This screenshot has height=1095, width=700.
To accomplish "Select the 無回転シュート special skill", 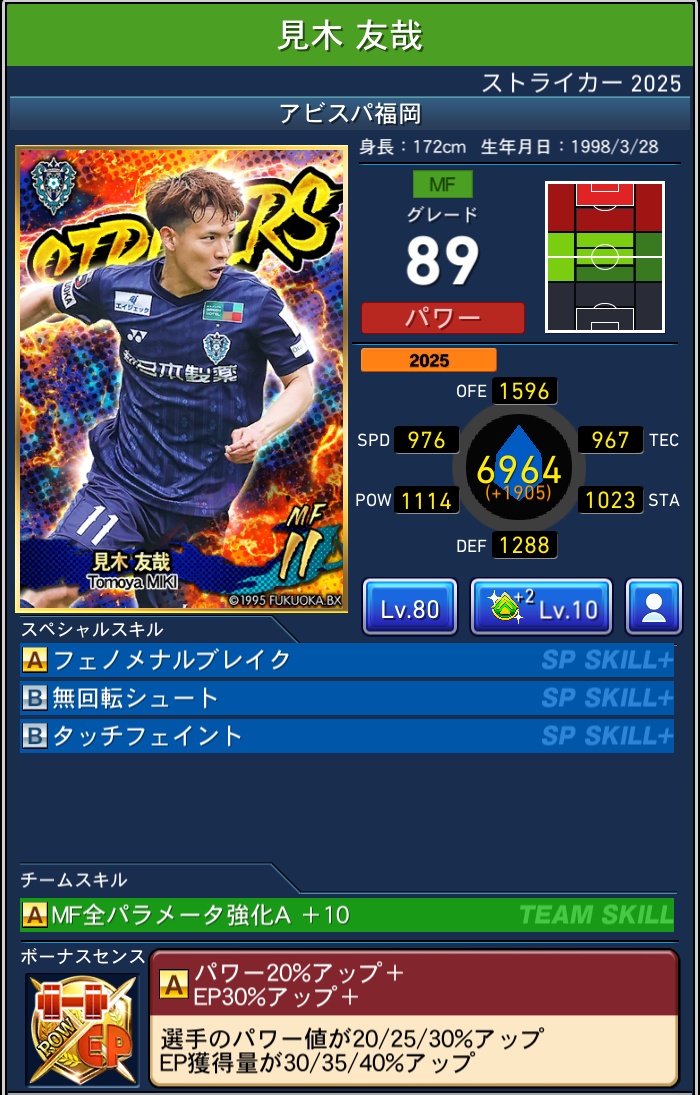I will [346, 698].
